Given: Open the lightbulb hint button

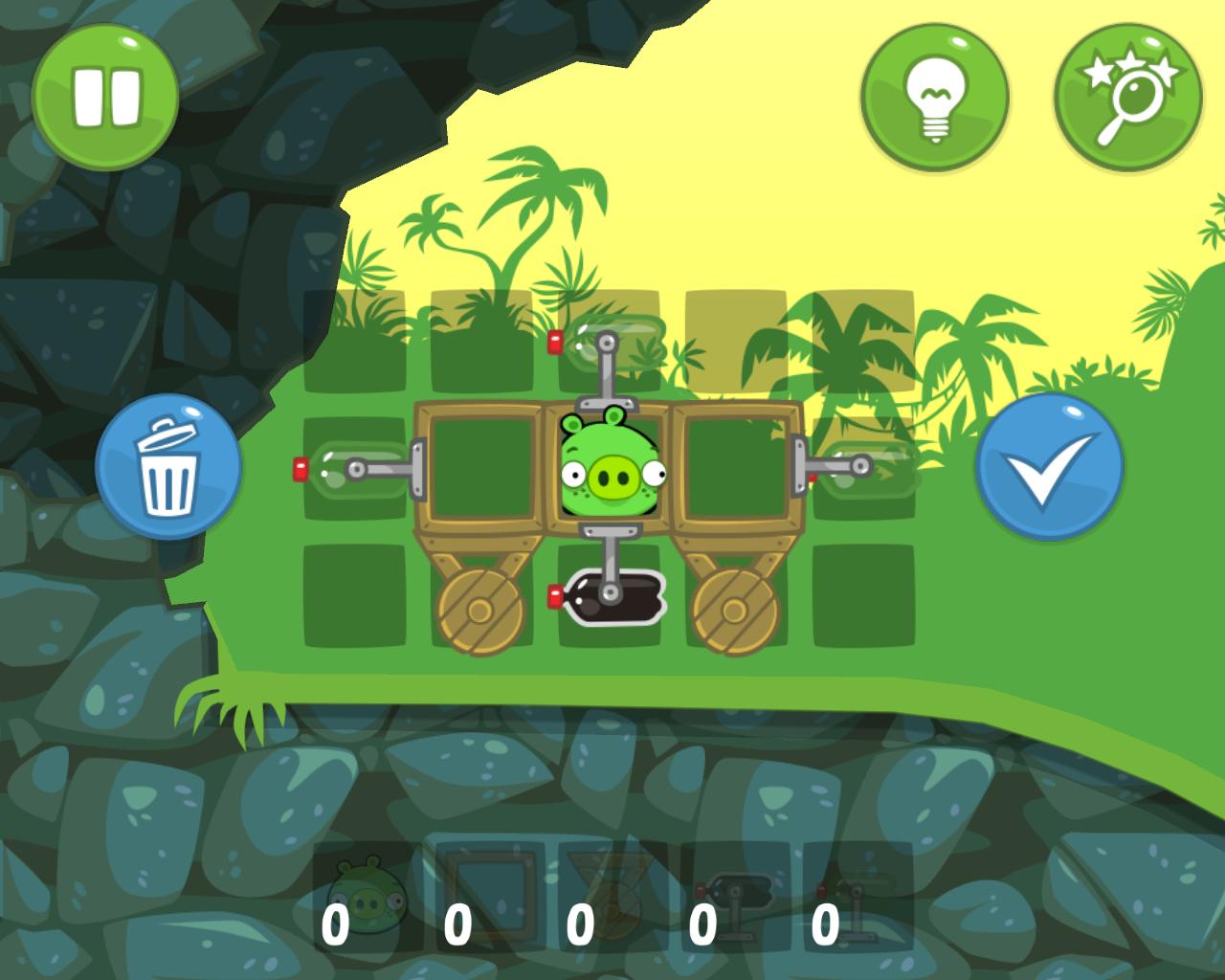Looking at the screenshot, I should [935, 98].
